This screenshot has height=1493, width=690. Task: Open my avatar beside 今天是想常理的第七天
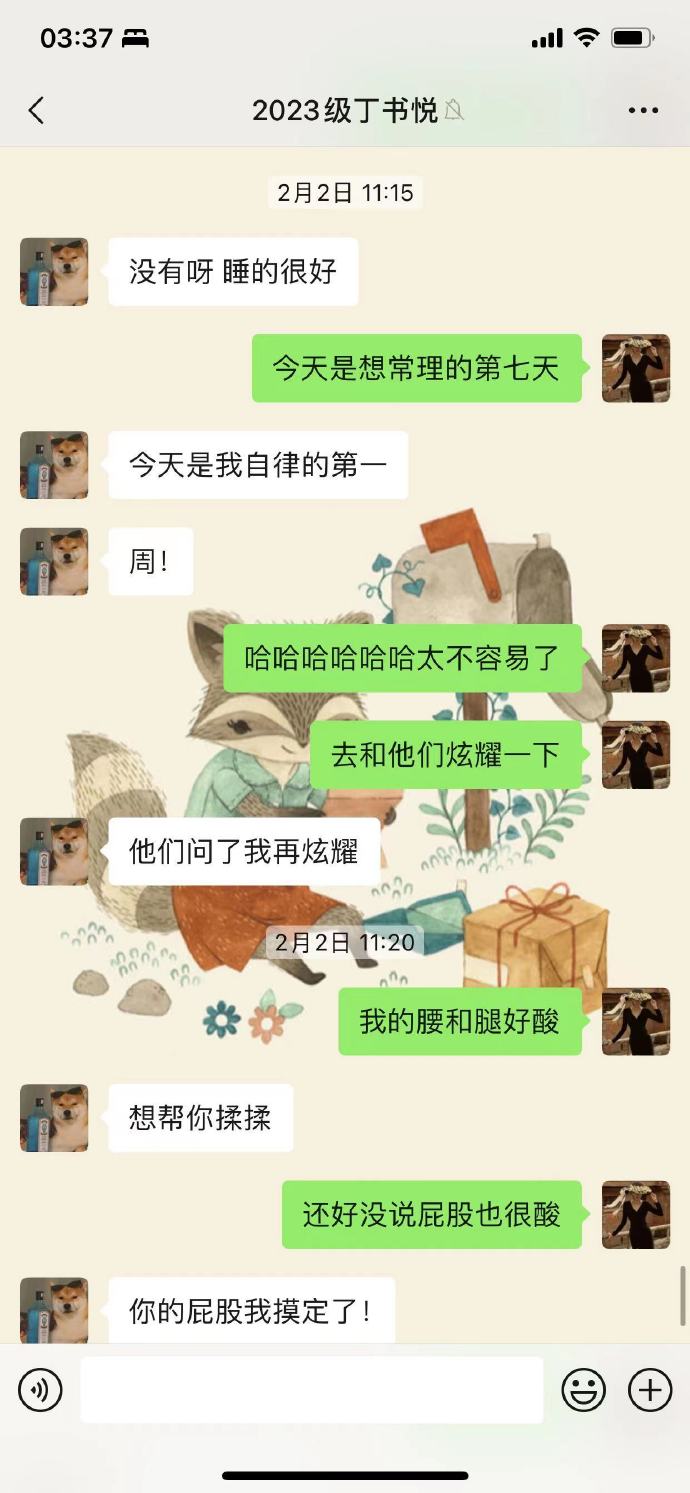tap(635, 368)
